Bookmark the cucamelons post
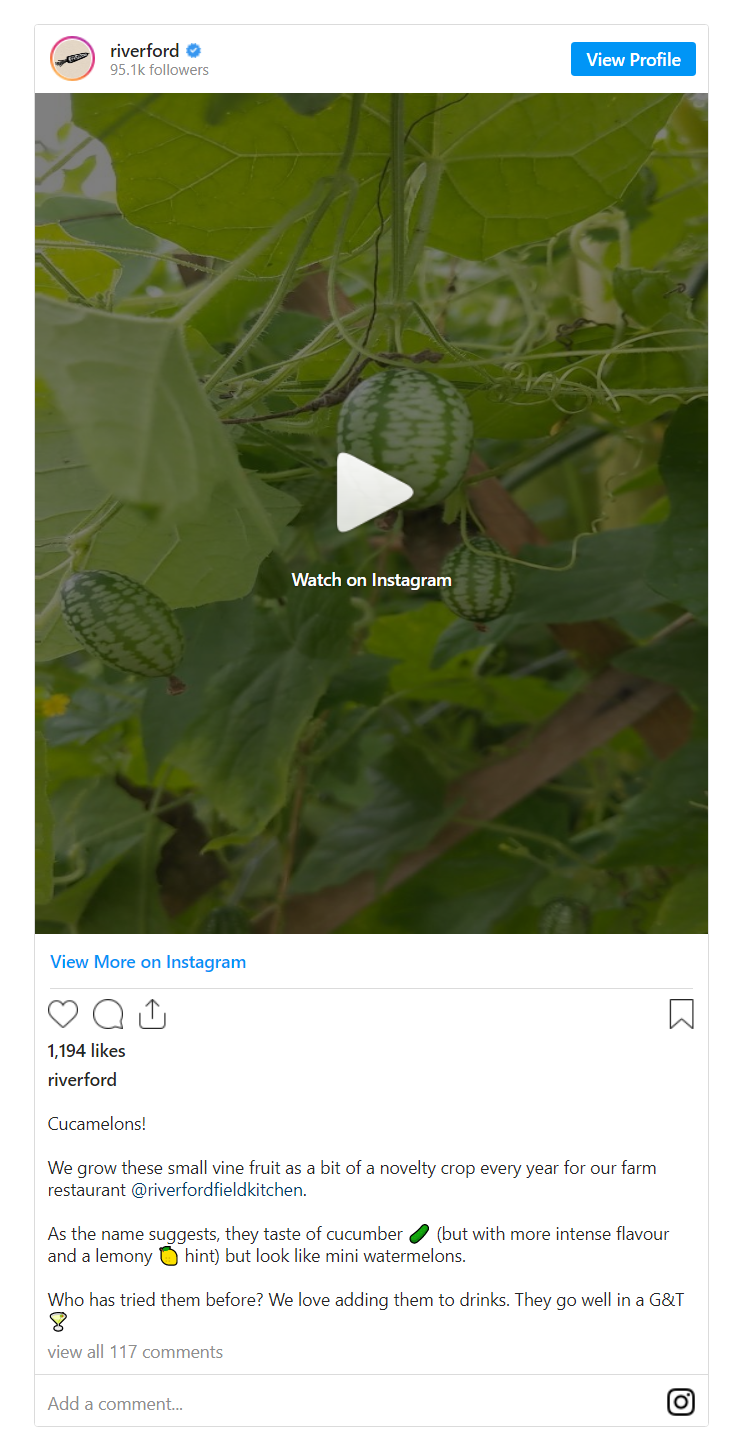The image size is (739, 1445). pos(681,1014)
